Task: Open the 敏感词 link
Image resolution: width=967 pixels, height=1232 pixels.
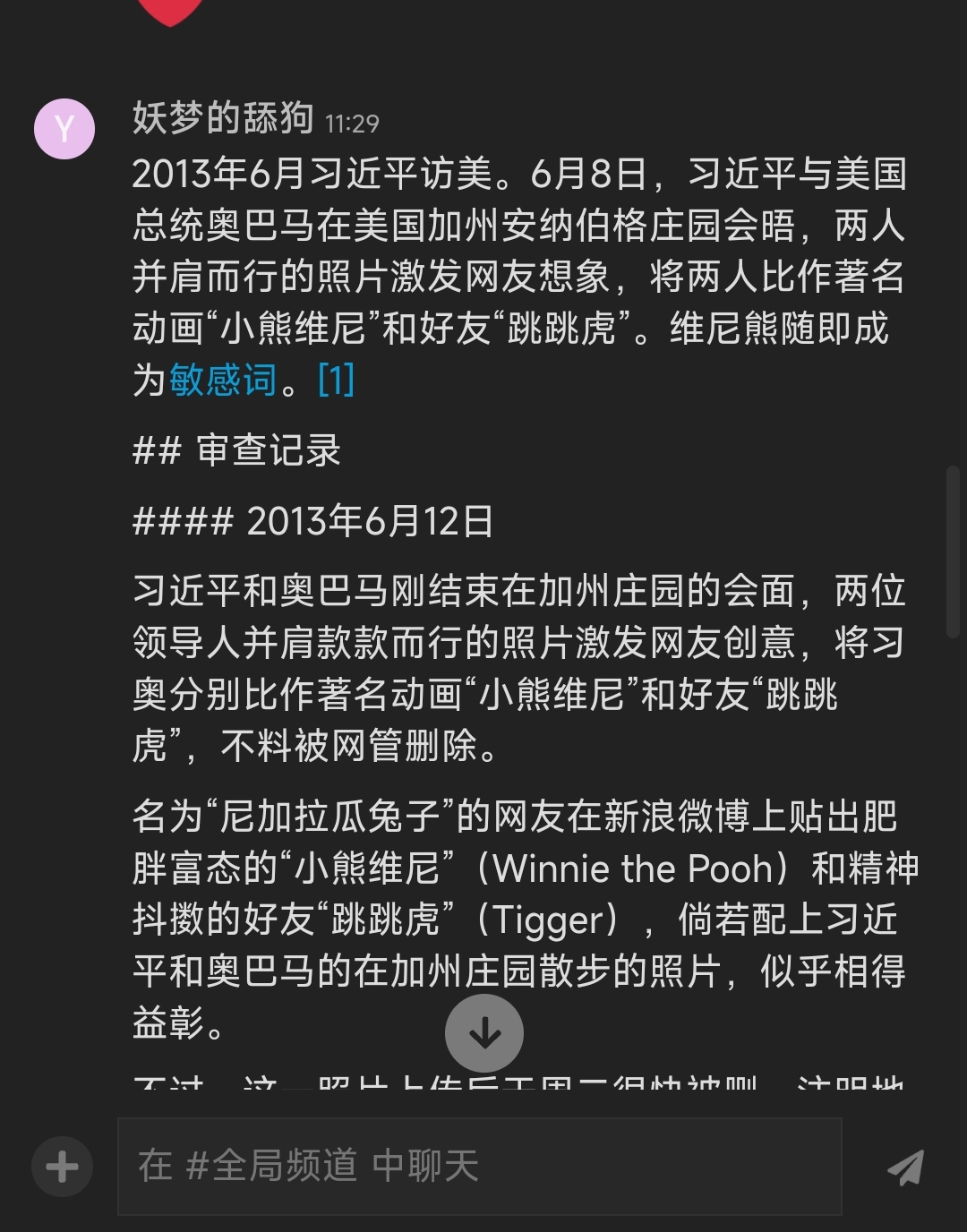Action: (223, 380)
